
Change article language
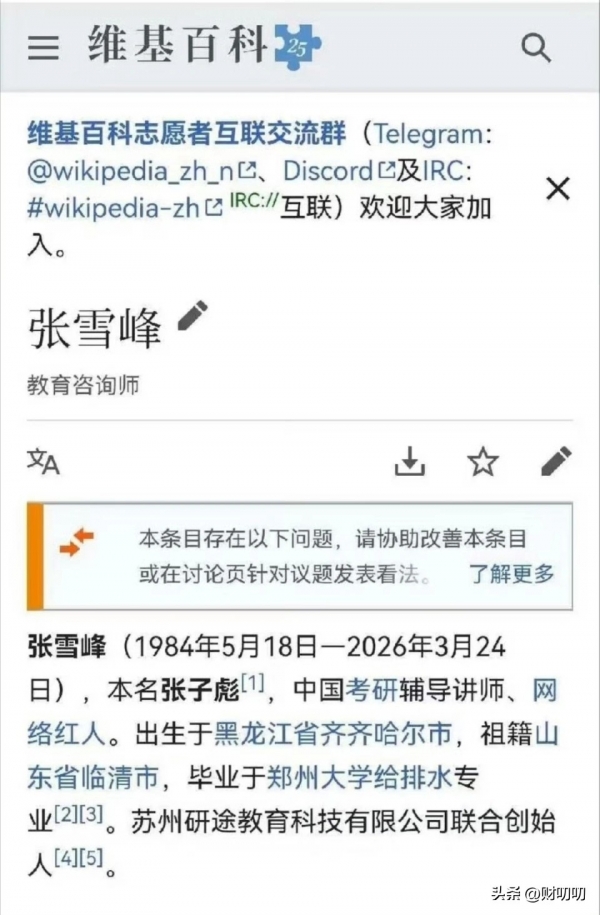pos(43,461)
